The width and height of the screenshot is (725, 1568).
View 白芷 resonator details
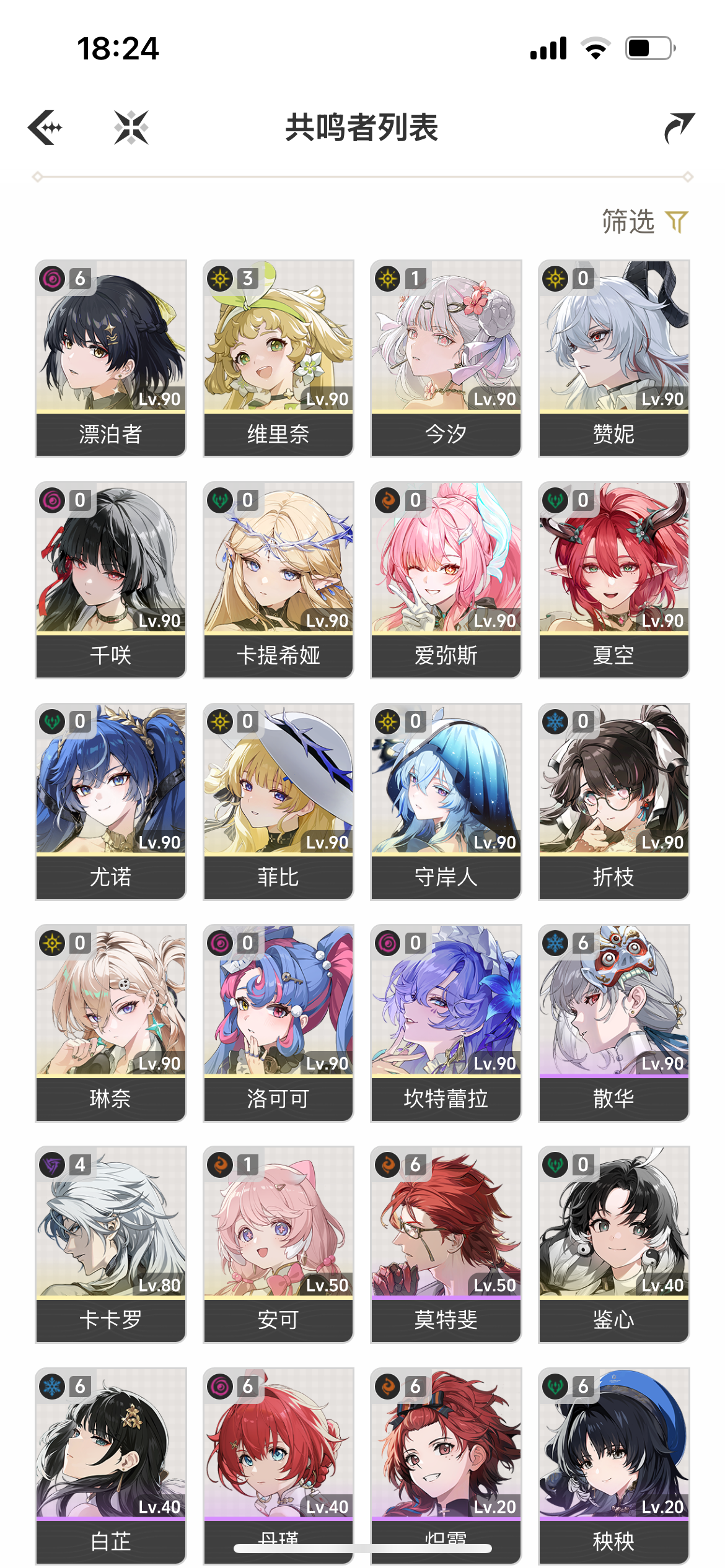click(111, 1465)
